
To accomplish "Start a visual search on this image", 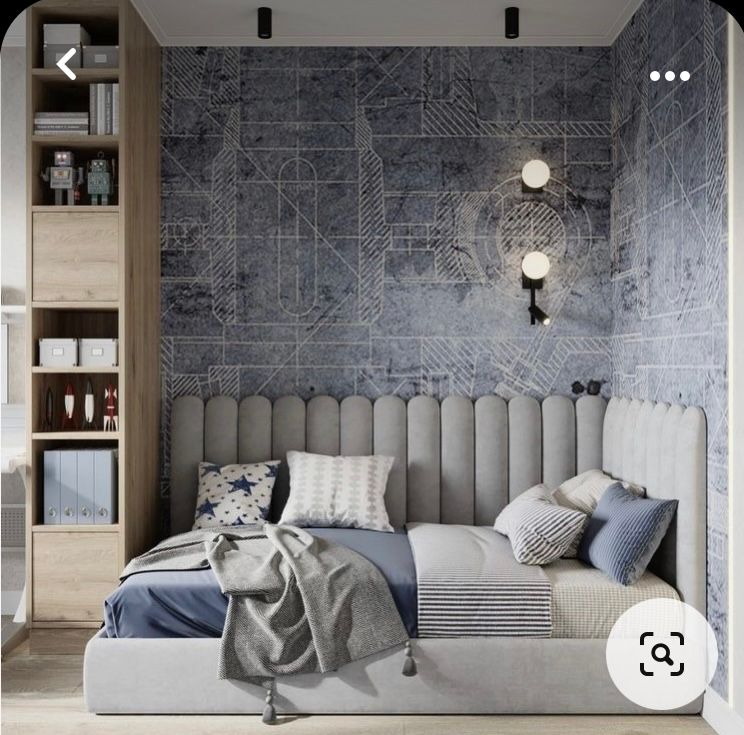I will point(661,654).
